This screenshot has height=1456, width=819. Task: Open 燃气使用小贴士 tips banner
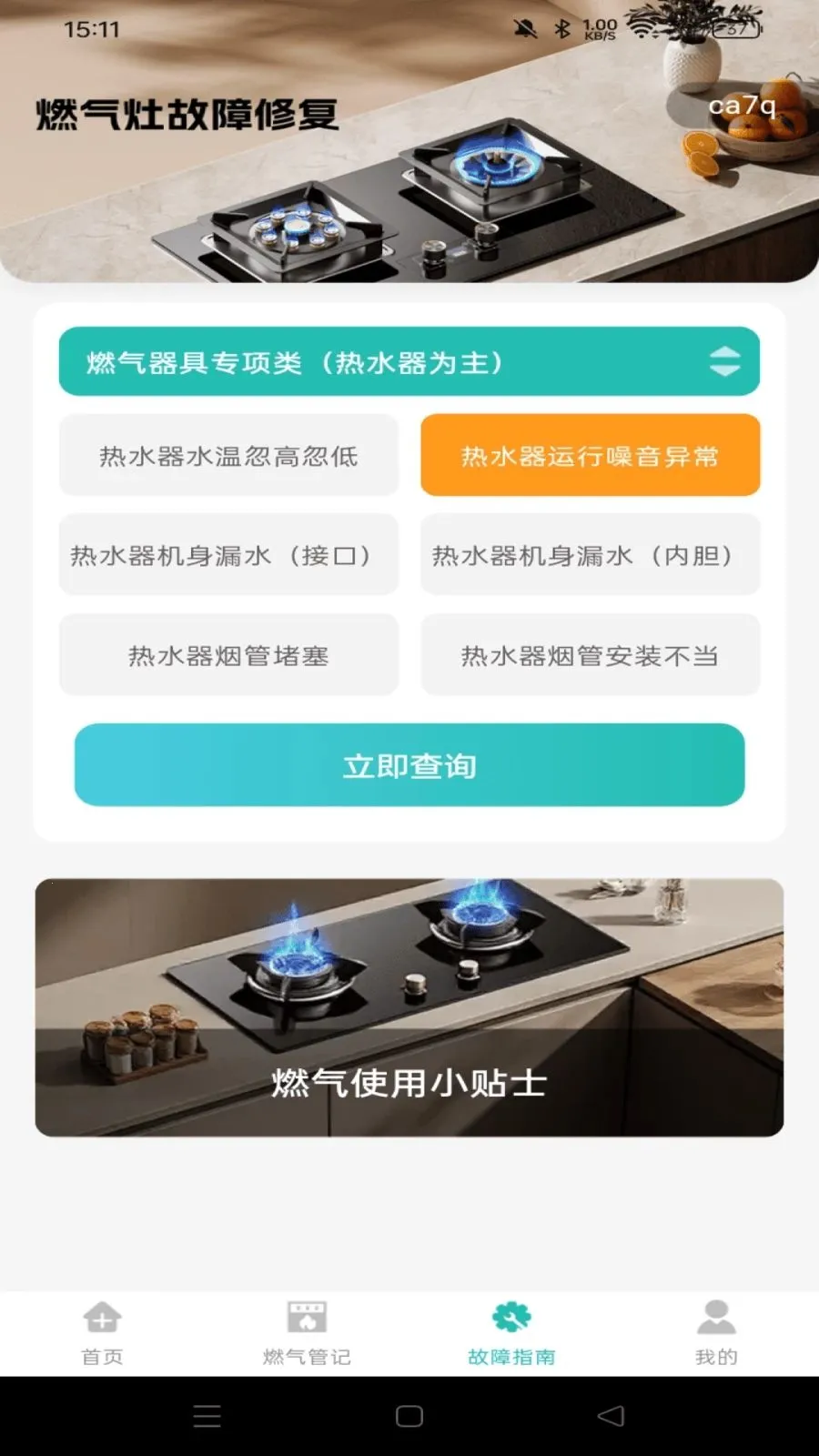(409, 1006)
